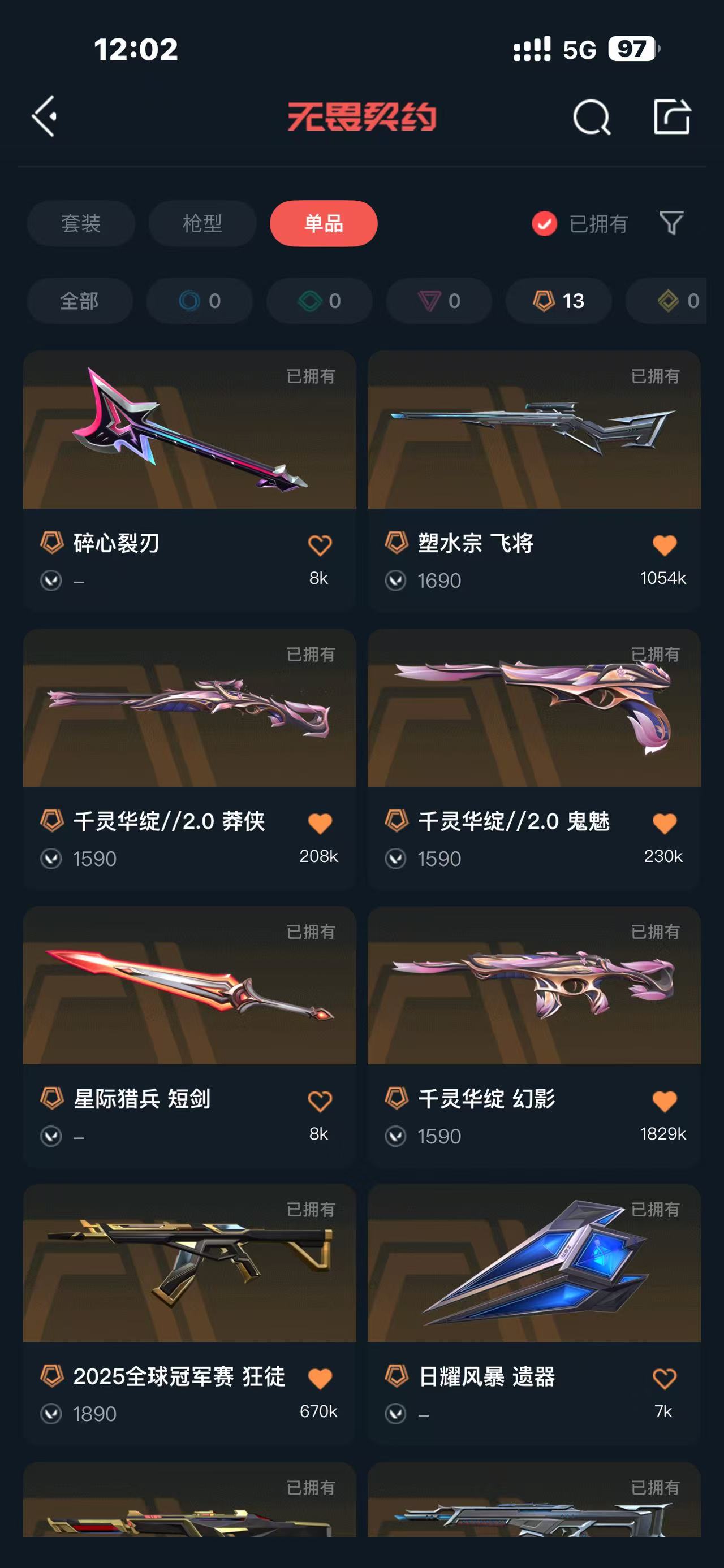Open the search magnifier icon
The width and height of the screenshot is (724, 1568).
(x=591, y=116)
